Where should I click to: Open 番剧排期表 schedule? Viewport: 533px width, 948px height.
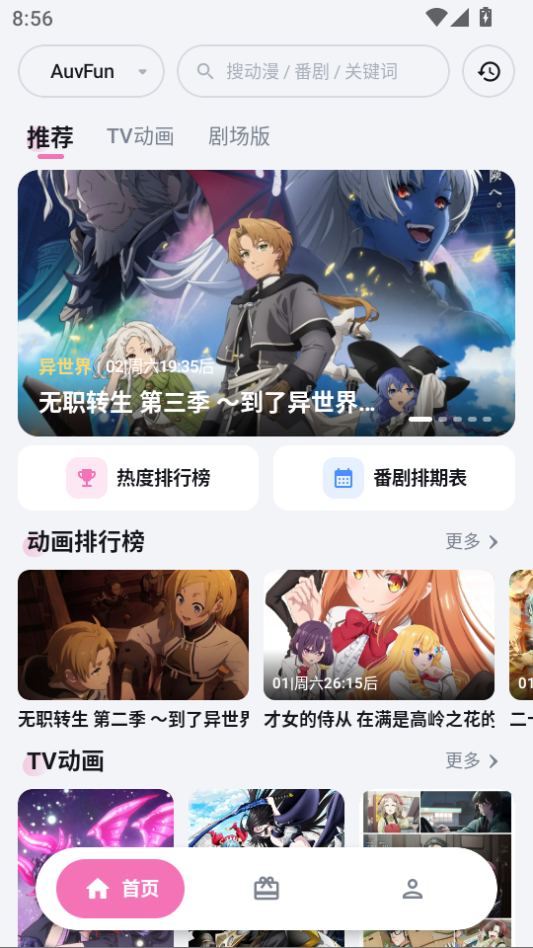(395, 478)
